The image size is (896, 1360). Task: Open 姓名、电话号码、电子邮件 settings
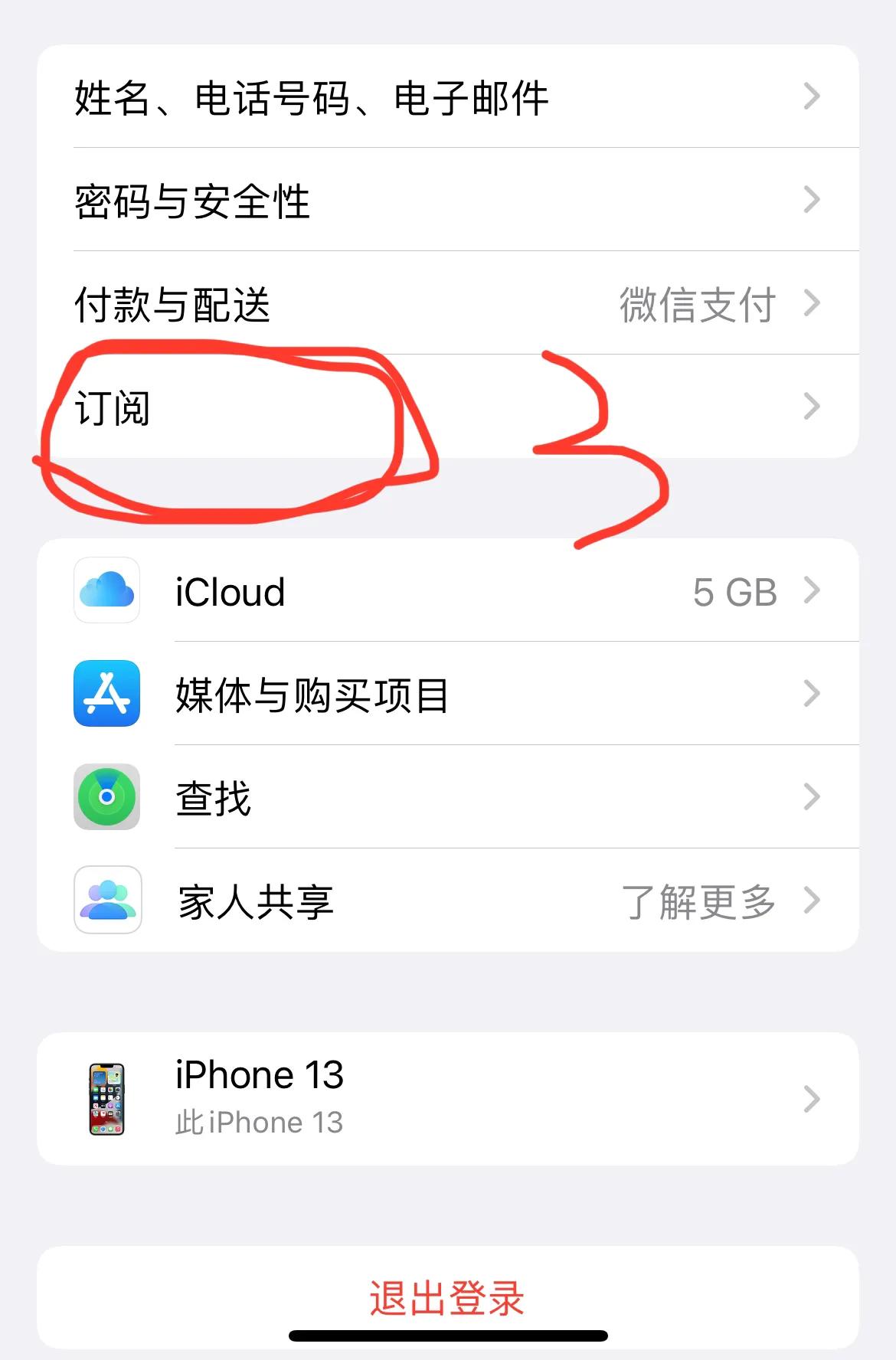click(447, 97)
